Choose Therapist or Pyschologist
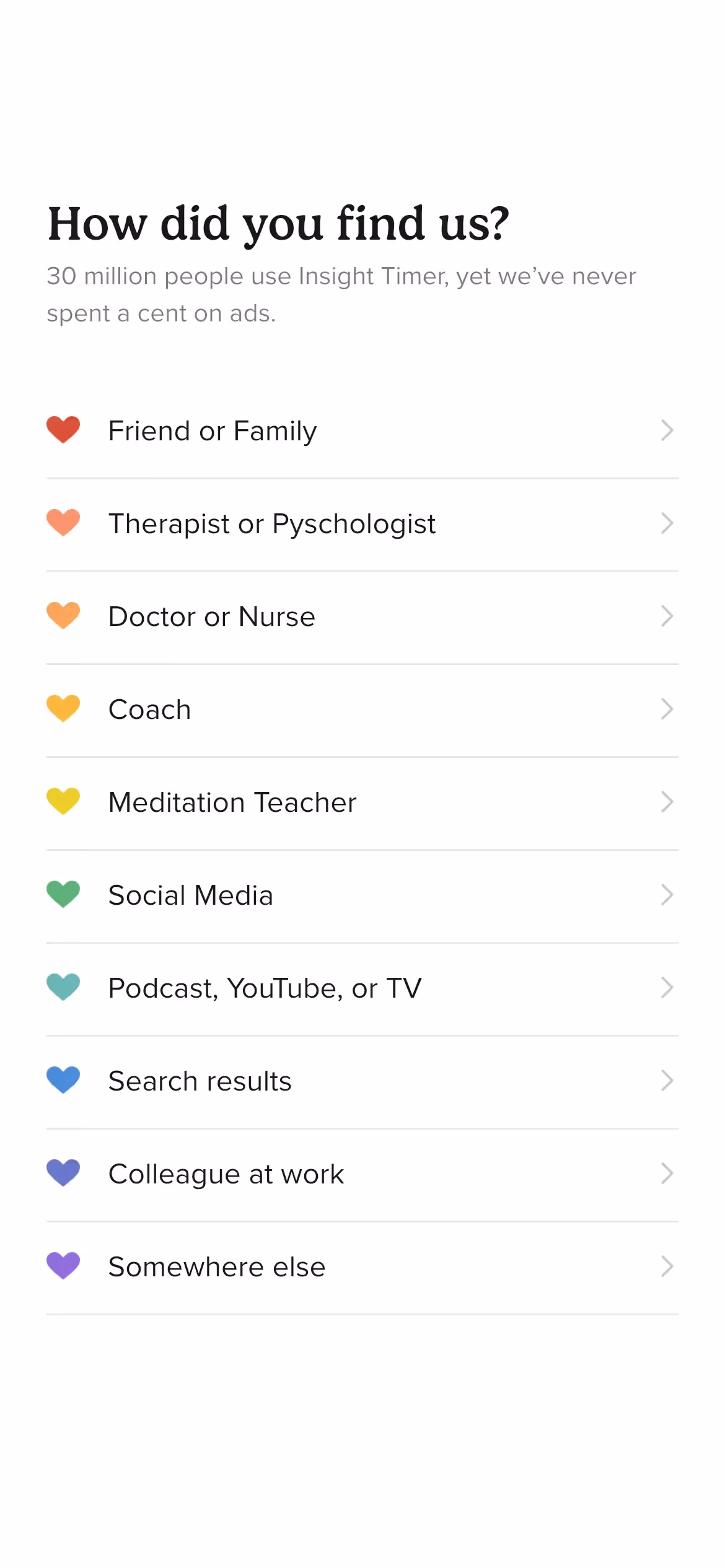This screenshot has height=1568, width=725. [x=362, y=524]
